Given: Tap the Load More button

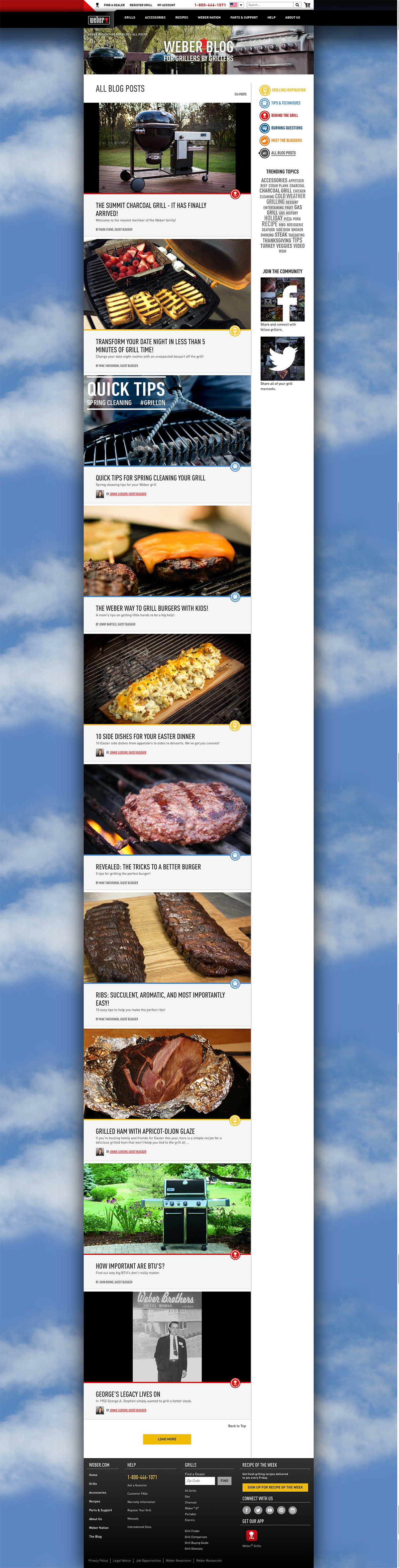Looking at the screenshot, I should (167, 1439).
